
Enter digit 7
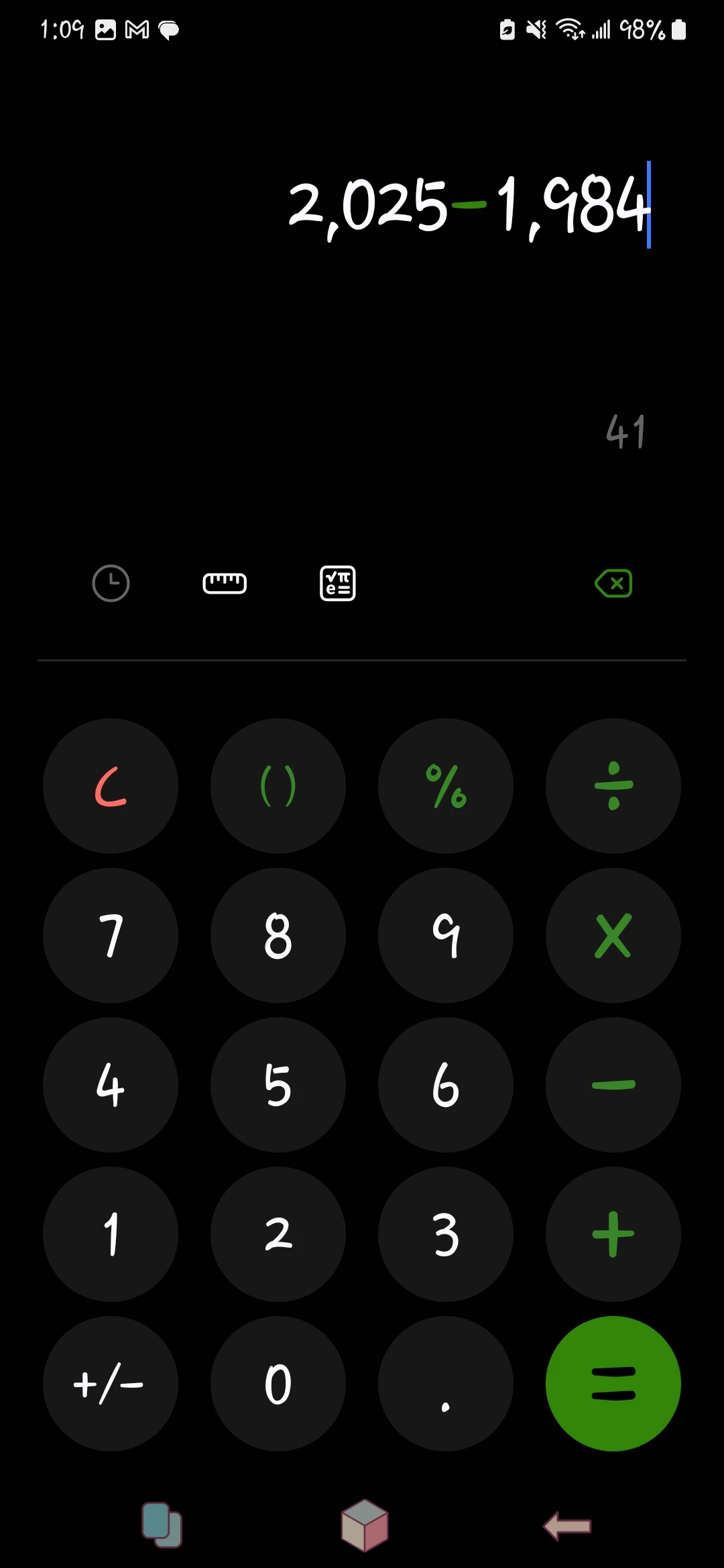tap(111, 935)
